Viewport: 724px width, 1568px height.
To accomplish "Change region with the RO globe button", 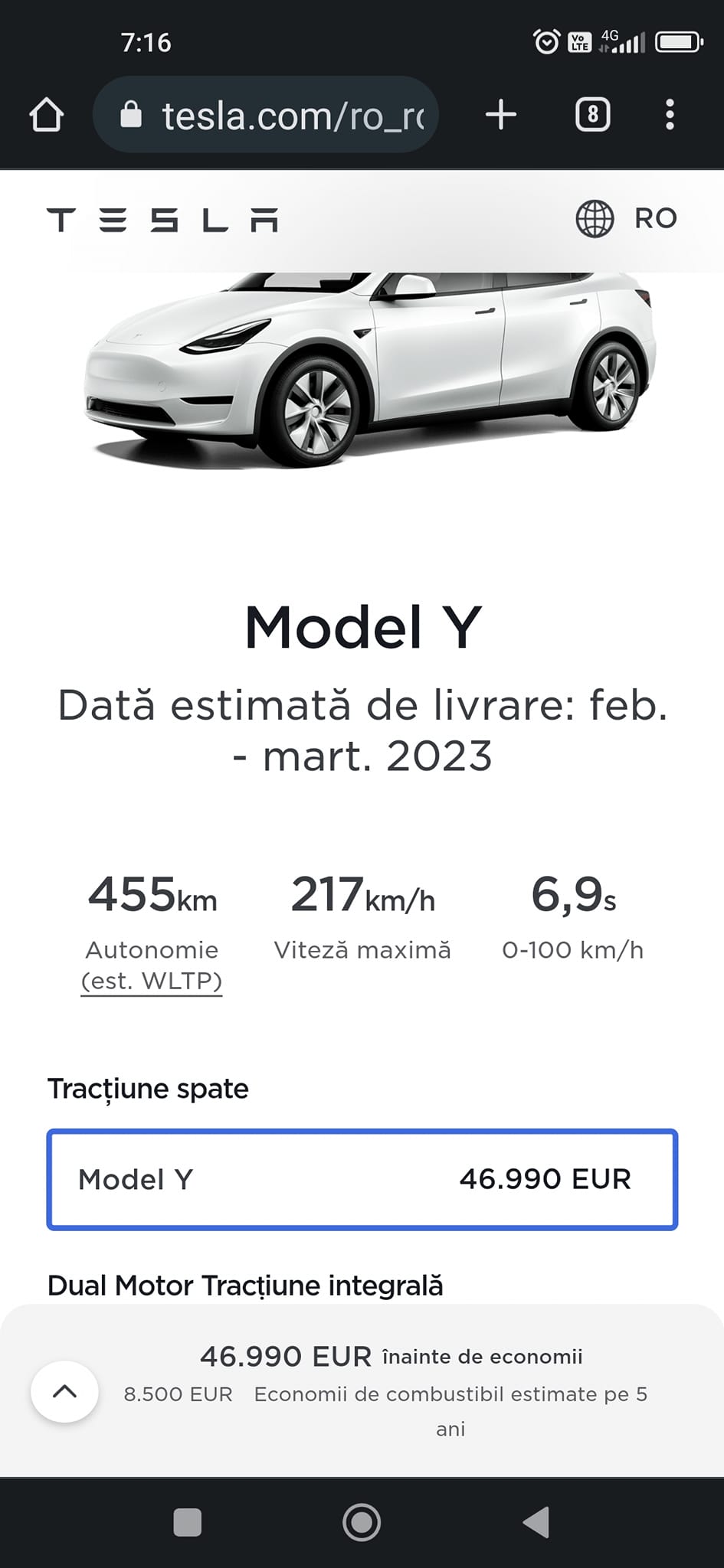I will [626, 219].
